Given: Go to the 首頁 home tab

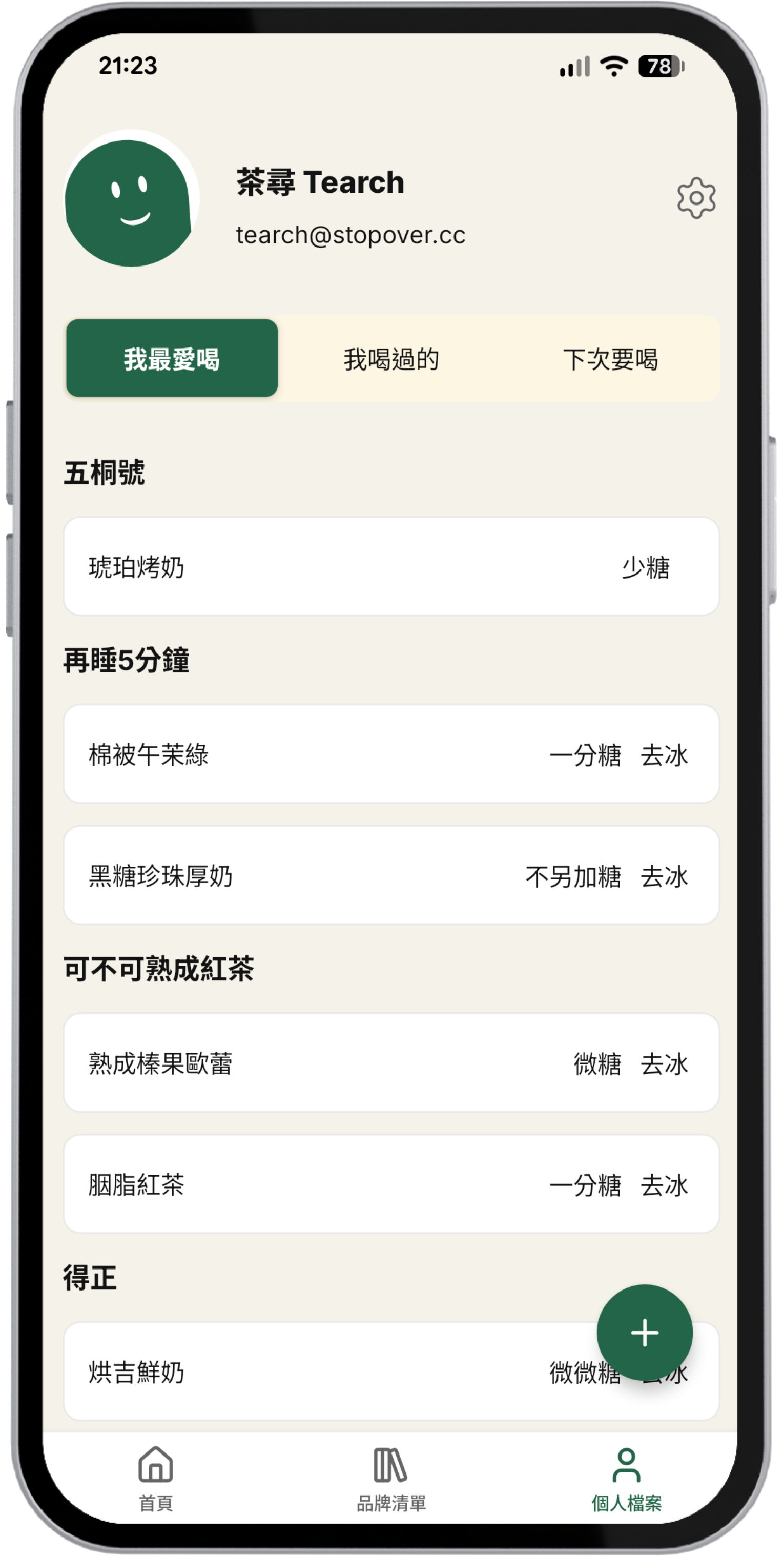Looking at the screenshot, I should click(156, 1478).
